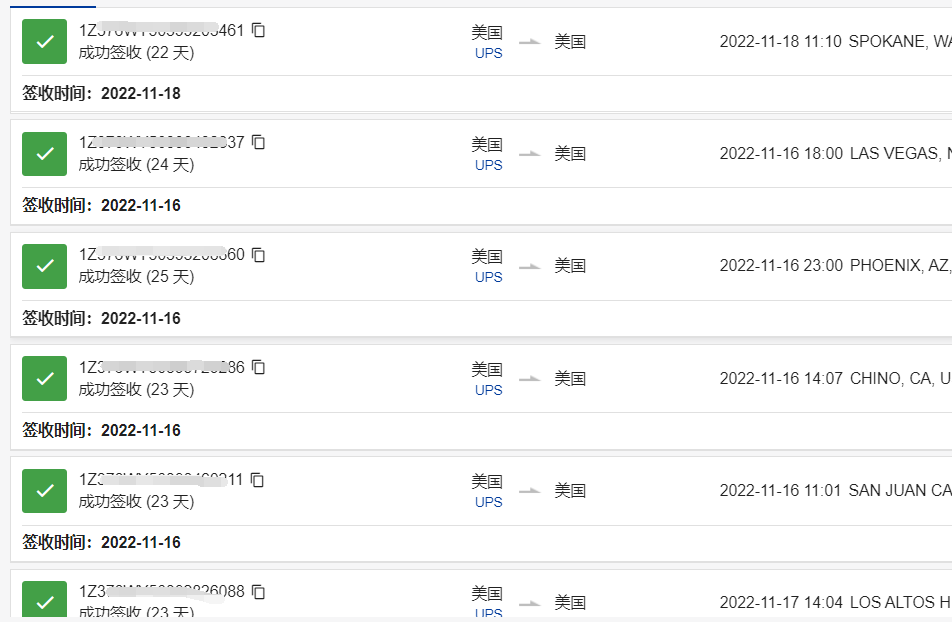Copy the tracking number for the SAN JUAN shipment
This screenshot has width=952, height=622.
tap(259, 480)
